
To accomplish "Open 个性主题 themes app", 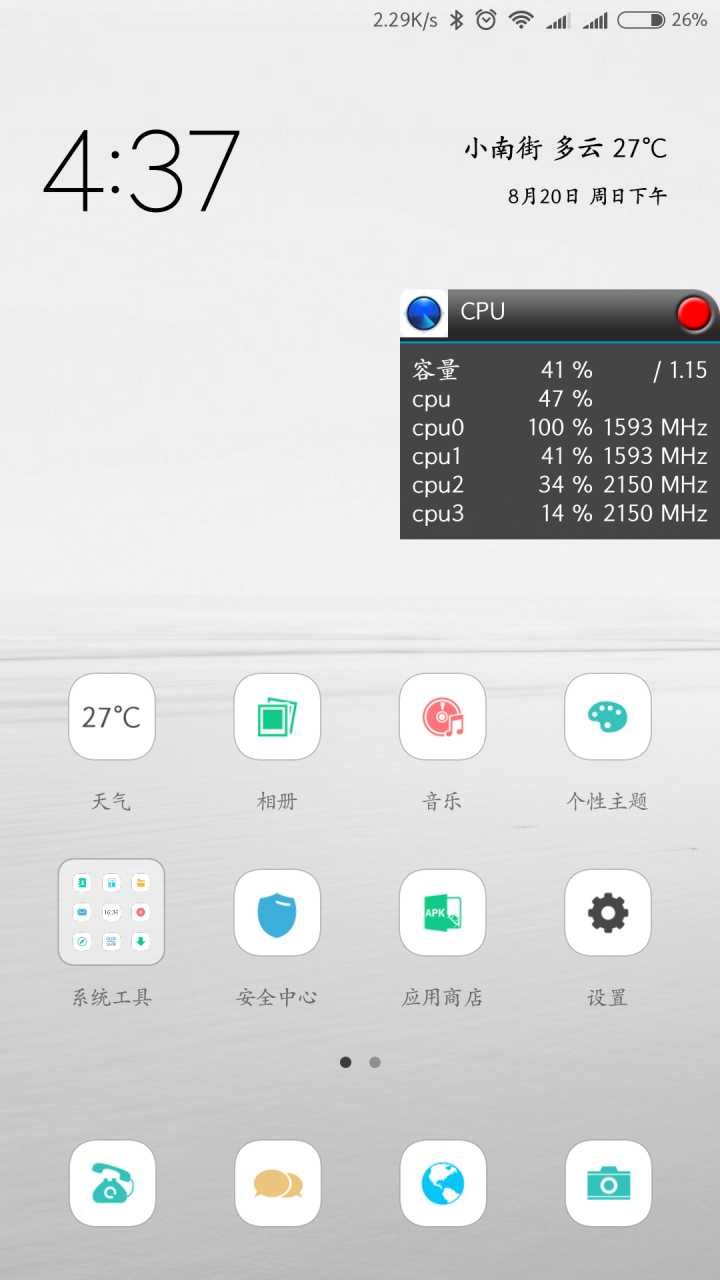I will coord(607,717).
